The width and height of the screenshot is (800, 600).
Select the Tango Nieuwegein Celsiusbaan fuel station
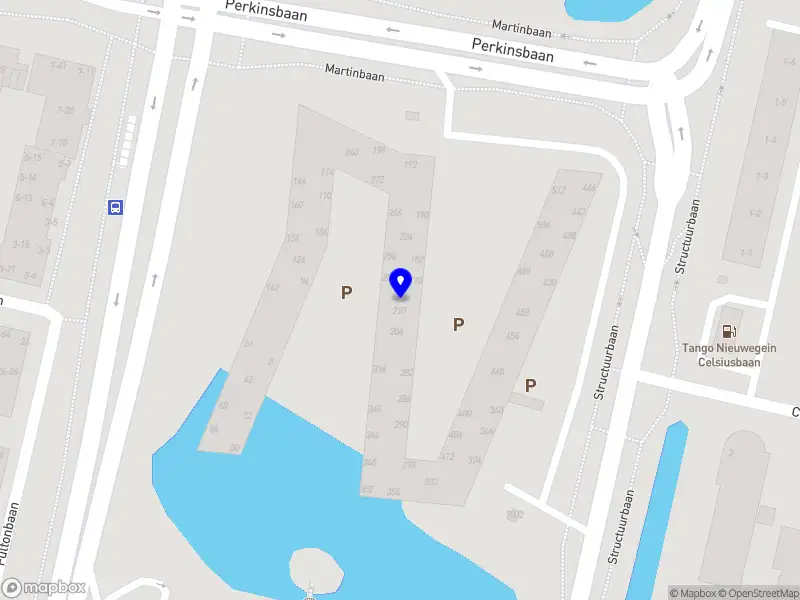point(729,331)
